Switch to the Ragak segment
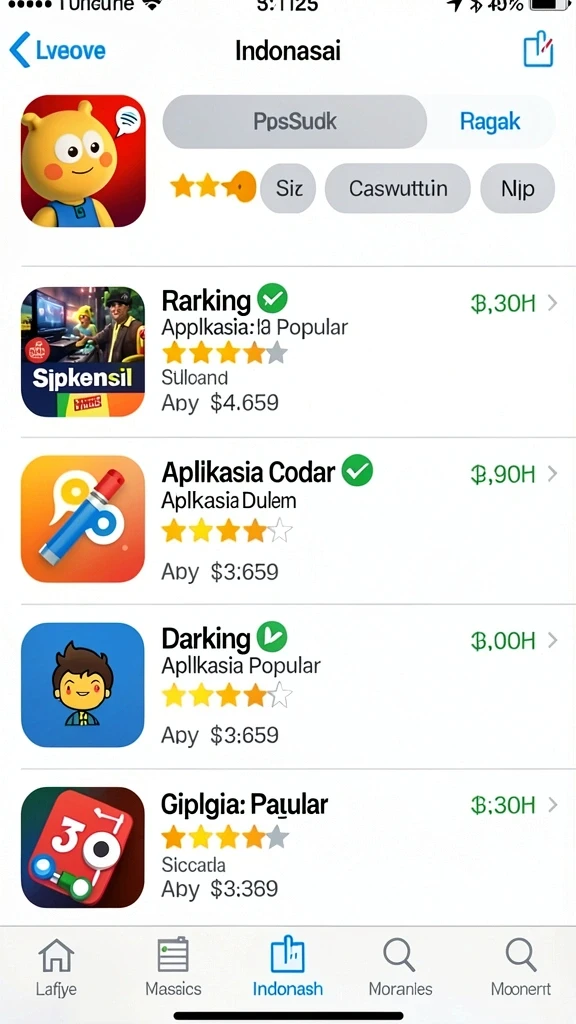The height and width of the screenshot is (1024, 576). 490,121
